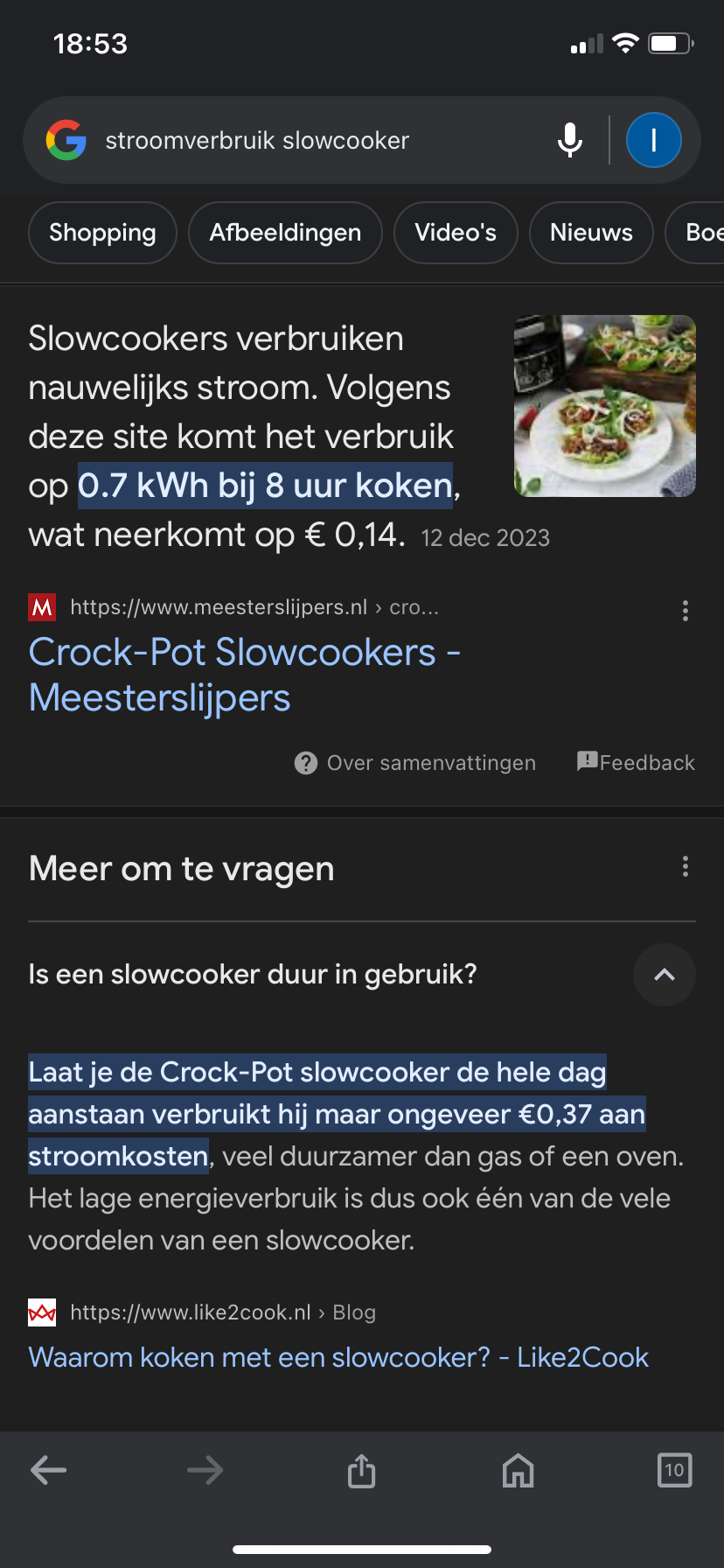Viewport: 724px width, 1568px height.
Task: Open the 'Meer om te vragen' options menu
Action: tap(686, 866)
